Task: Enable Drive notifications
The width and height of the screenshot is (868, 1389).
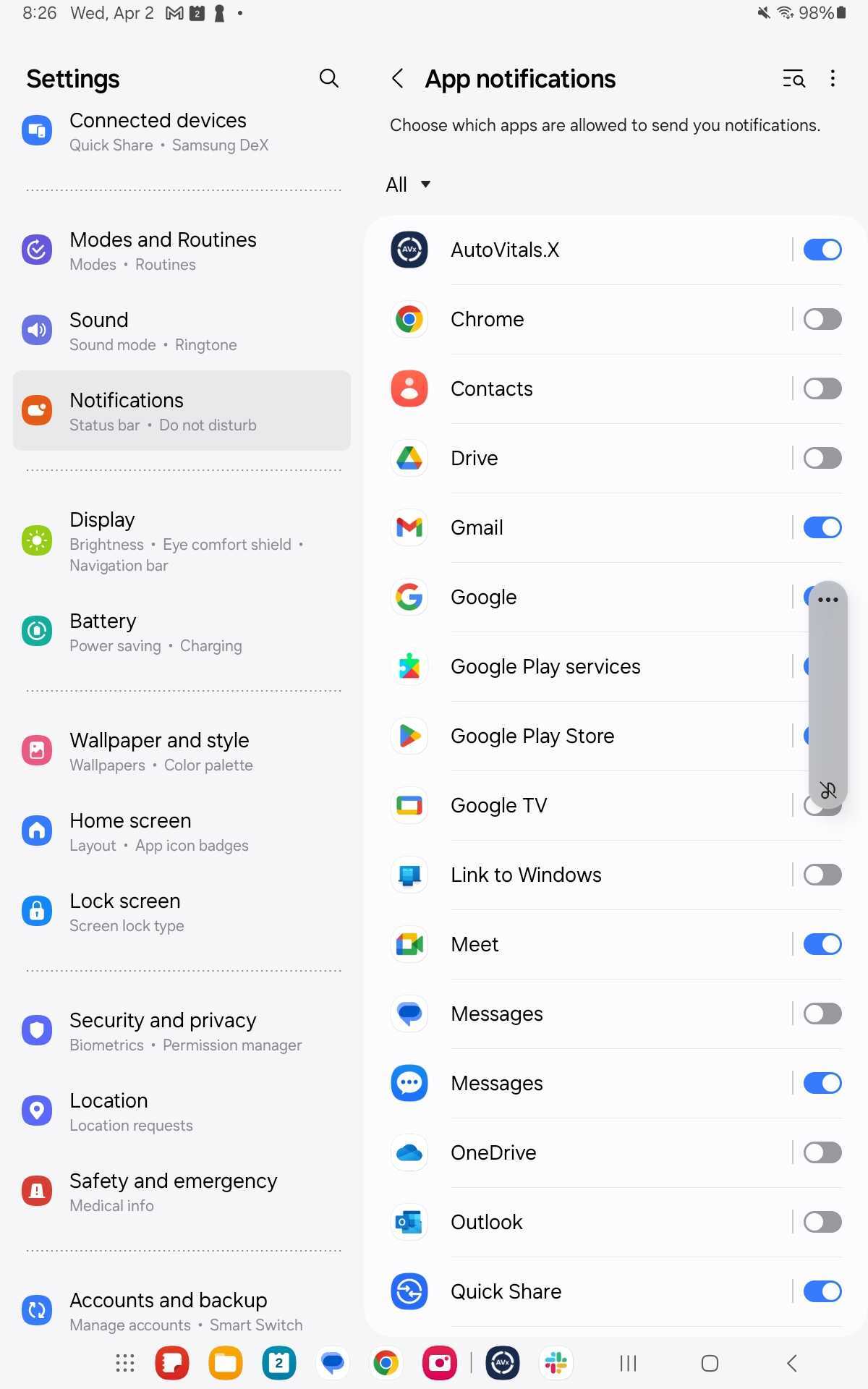Action: [x=822, y=458]
